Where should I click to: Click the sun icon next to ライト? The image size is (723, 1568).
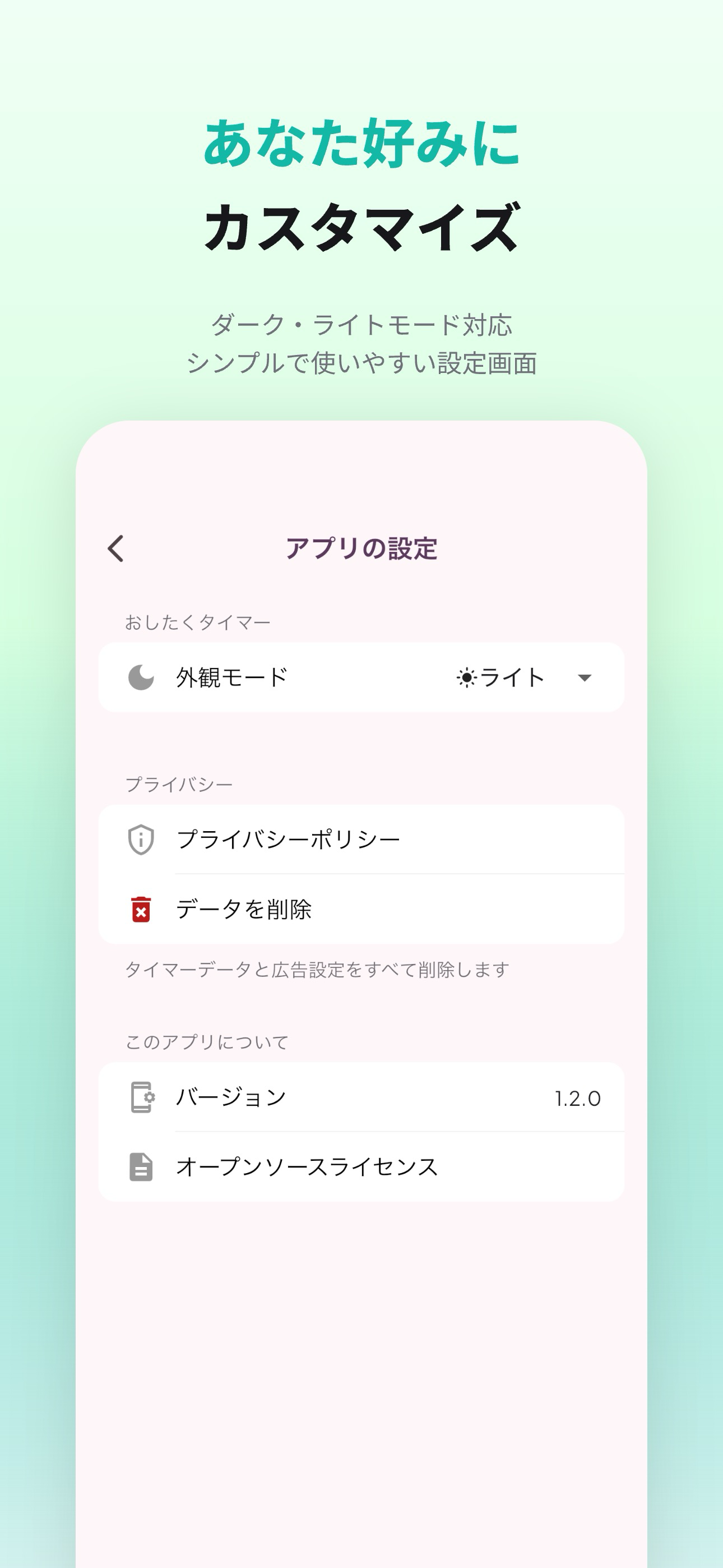click(467, 677)
